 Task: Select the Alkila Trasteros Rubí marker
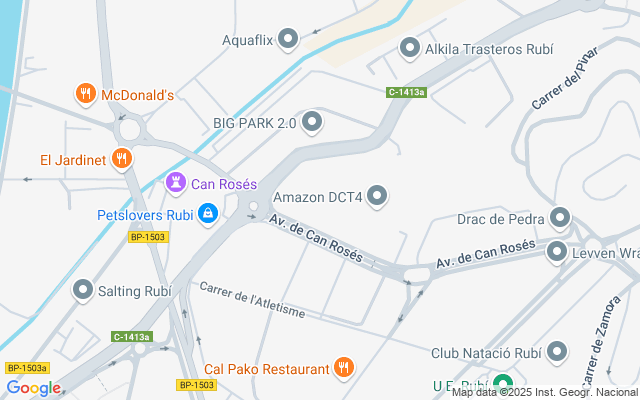click(409, 47)
